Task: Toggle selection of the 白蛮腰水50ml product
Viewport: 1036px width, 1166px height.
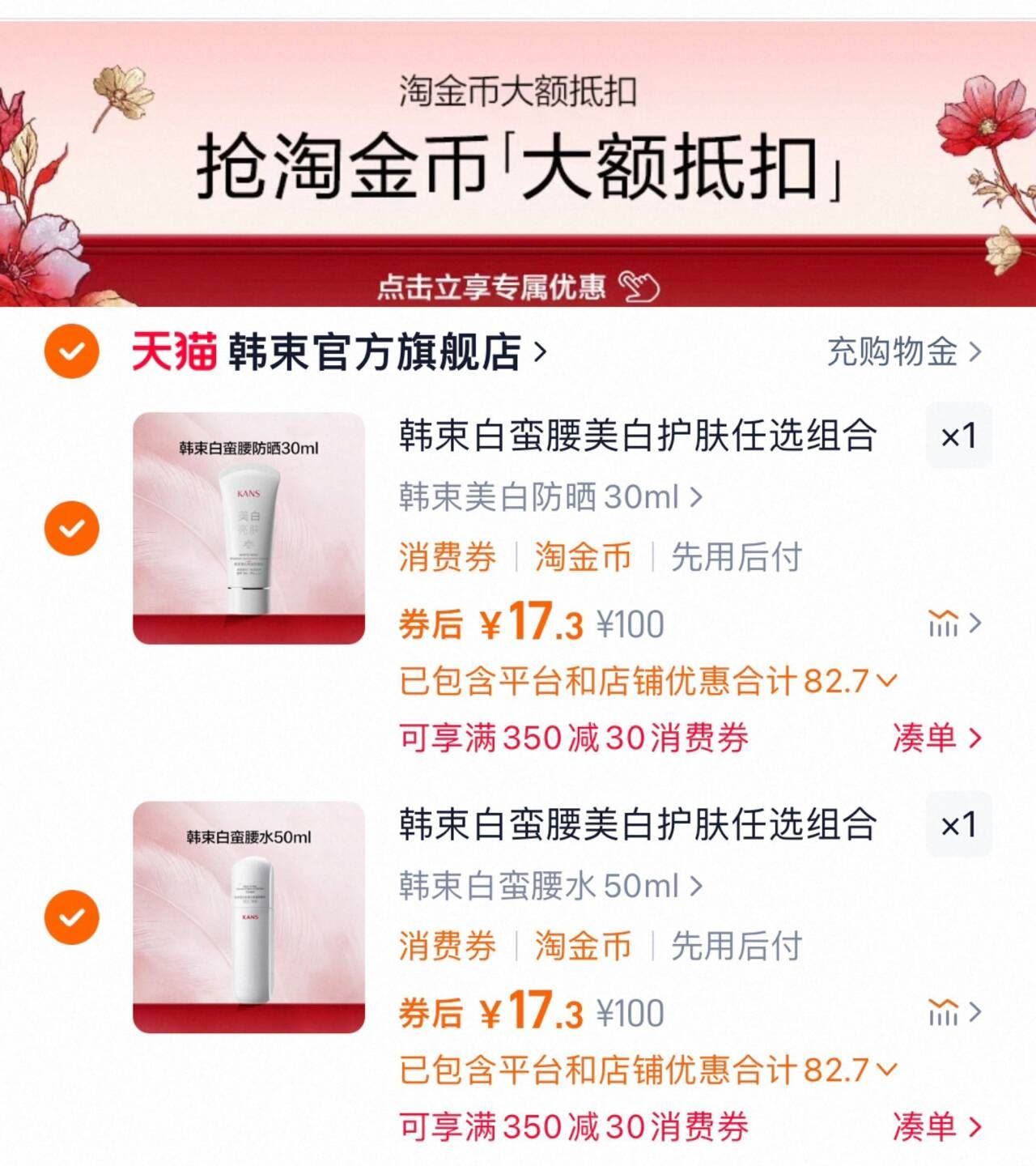Action: point(72,915)
